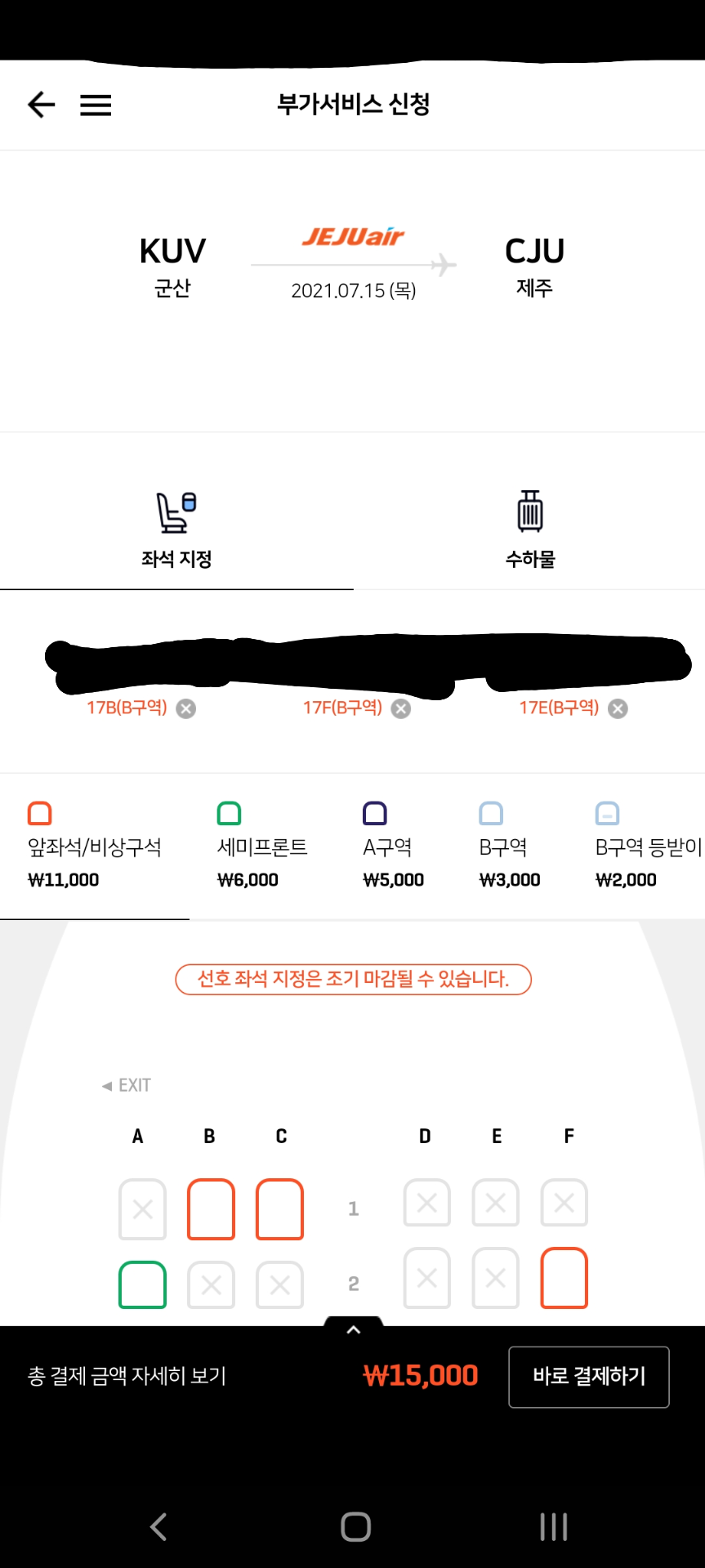Screen dimensions: 705x1568
Task: Remove seat 17F(B구역)
Action: 401,708
